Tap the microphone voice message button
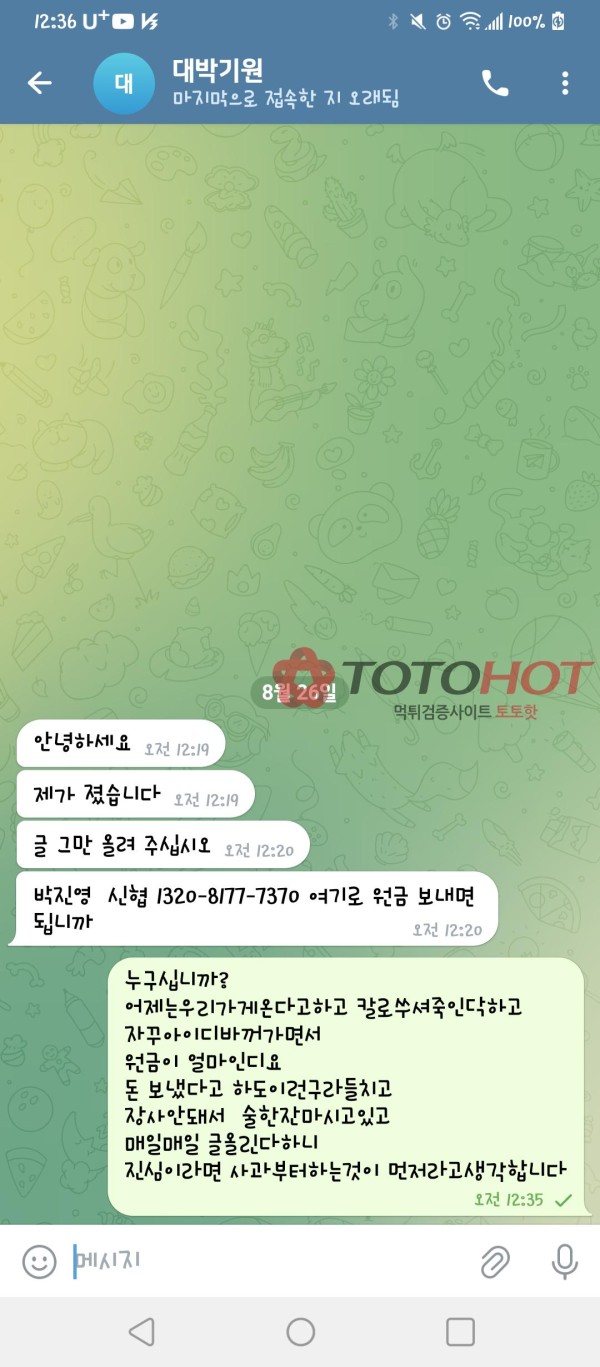 click(x=565, y=1261)
